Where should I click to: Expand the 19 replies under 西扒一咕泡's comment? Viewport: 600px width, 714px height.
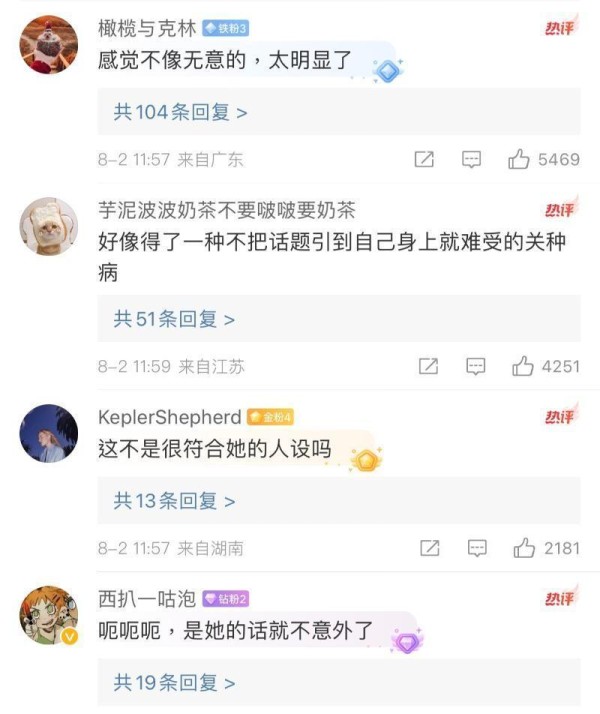coord(174,683)
